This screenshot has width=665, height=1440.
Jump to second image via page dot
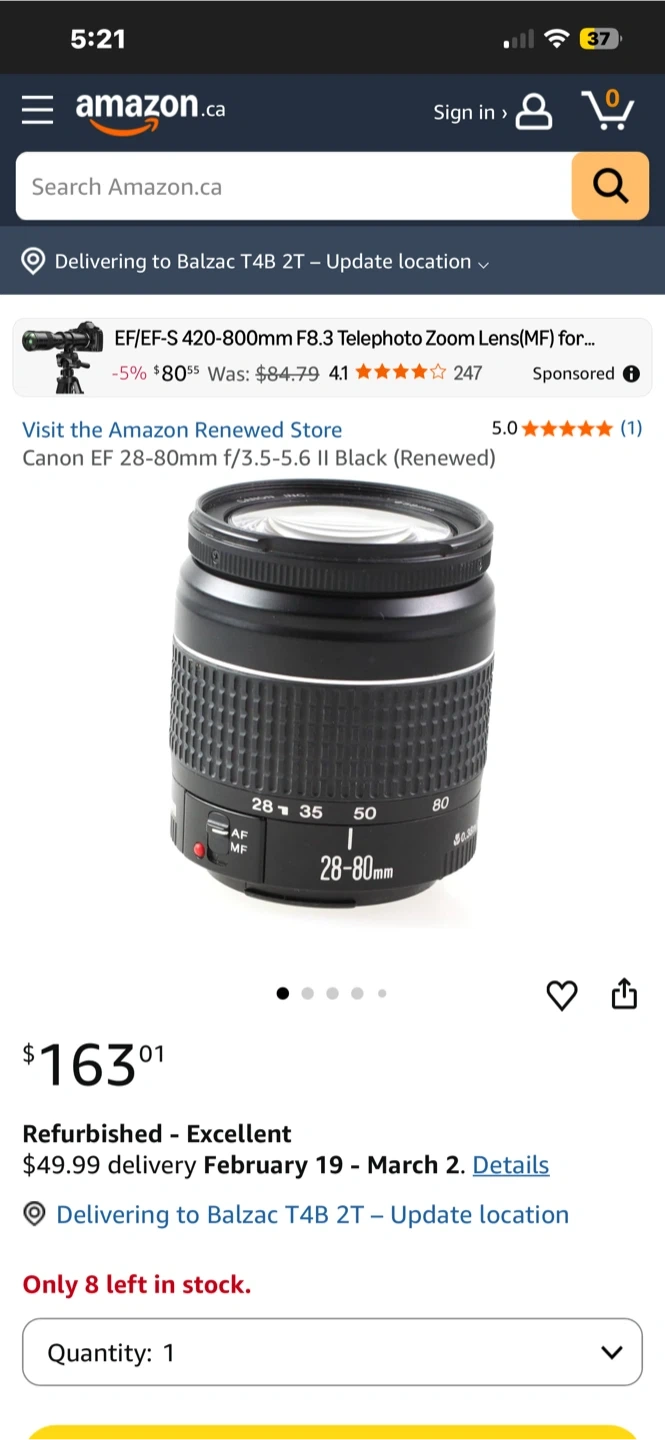pos(307,994)
